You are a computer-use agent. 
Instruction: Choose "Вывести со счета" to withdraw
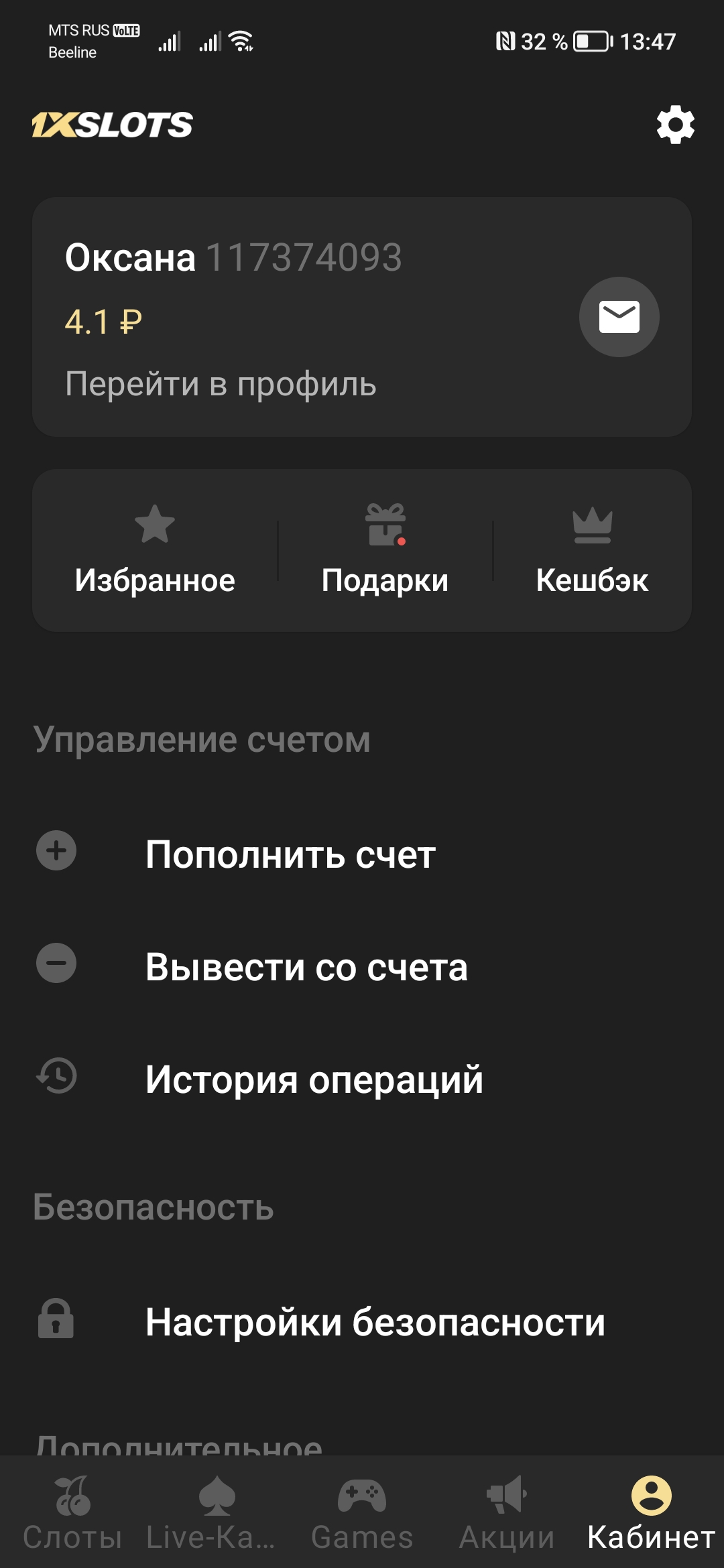306,967
